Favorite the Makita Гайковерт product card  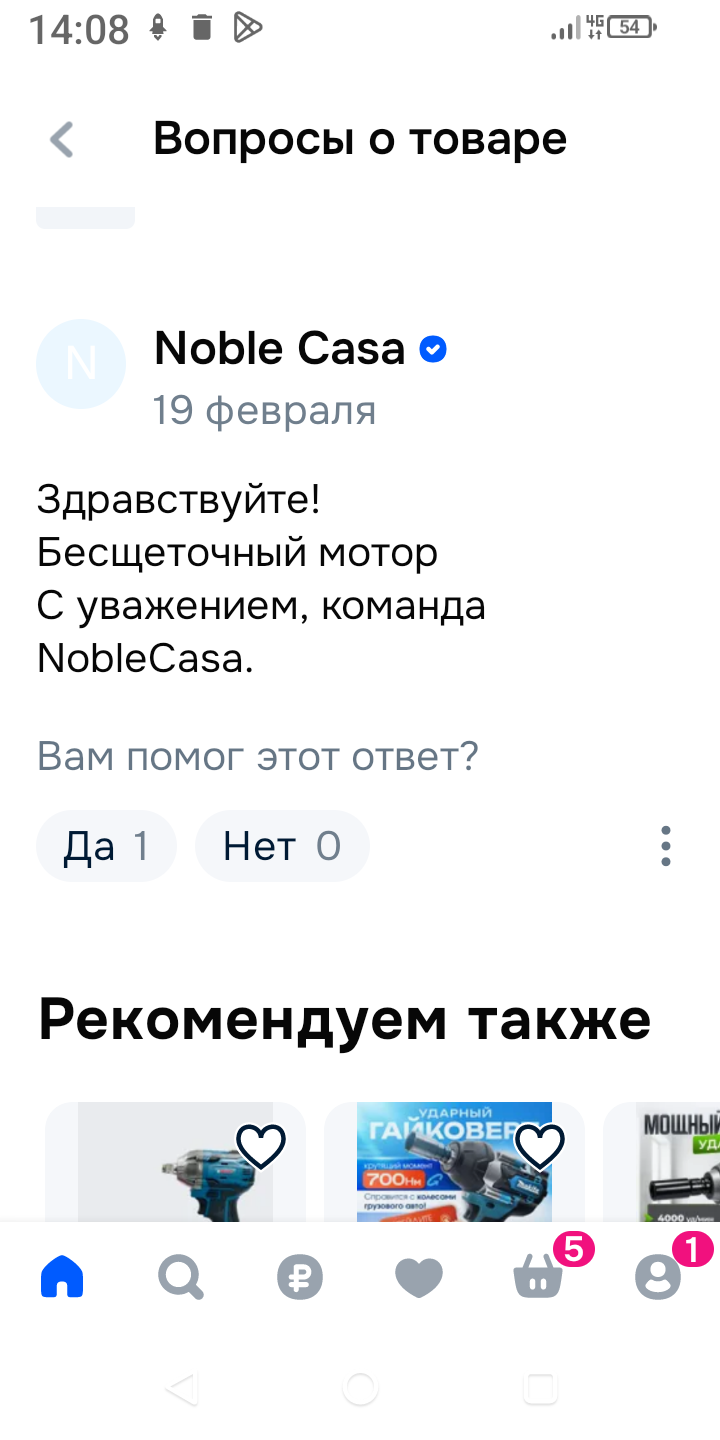(x=540, y=1146)
